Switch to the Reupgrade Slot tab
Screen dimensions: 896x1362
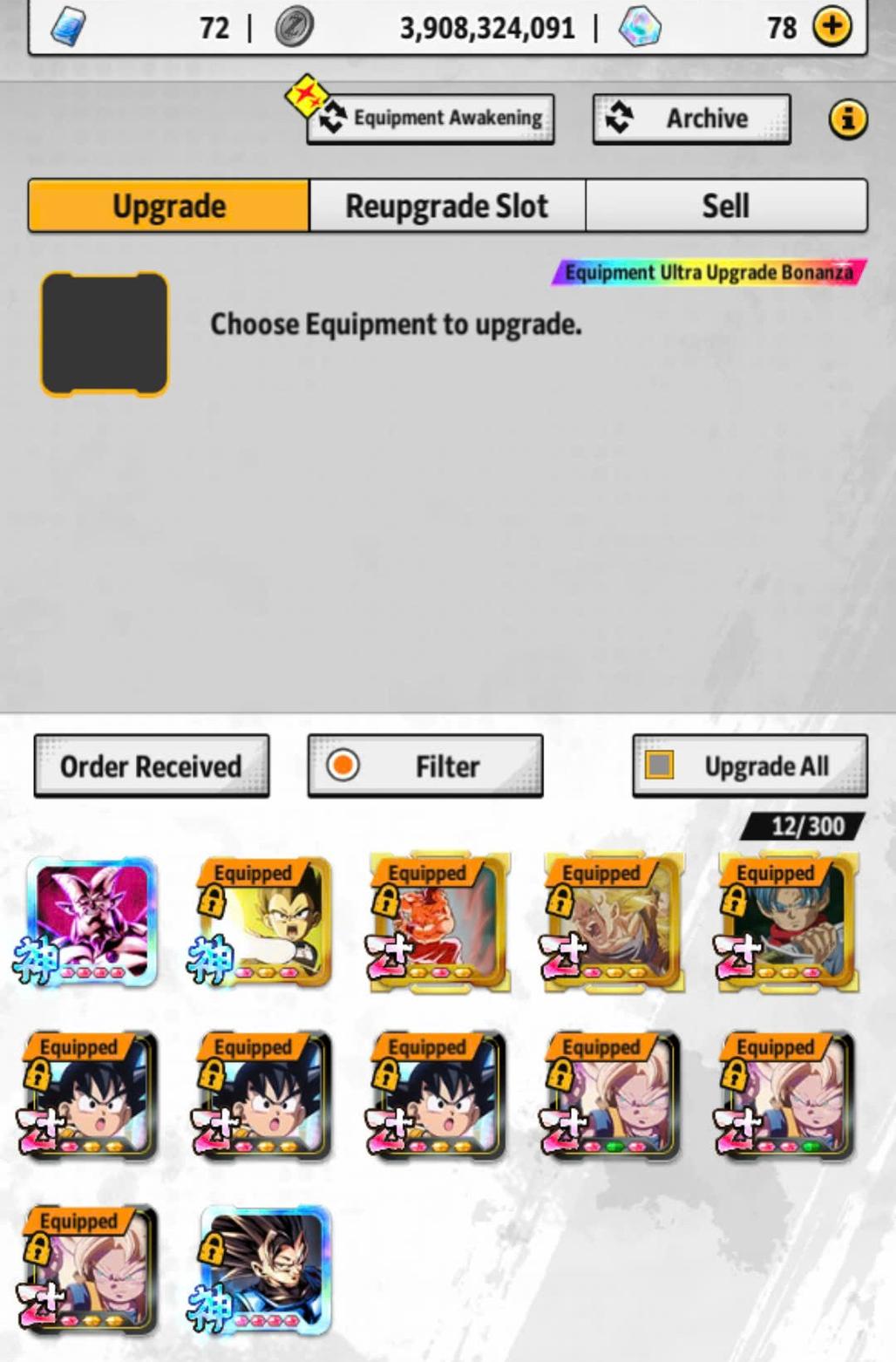[447, 207]
